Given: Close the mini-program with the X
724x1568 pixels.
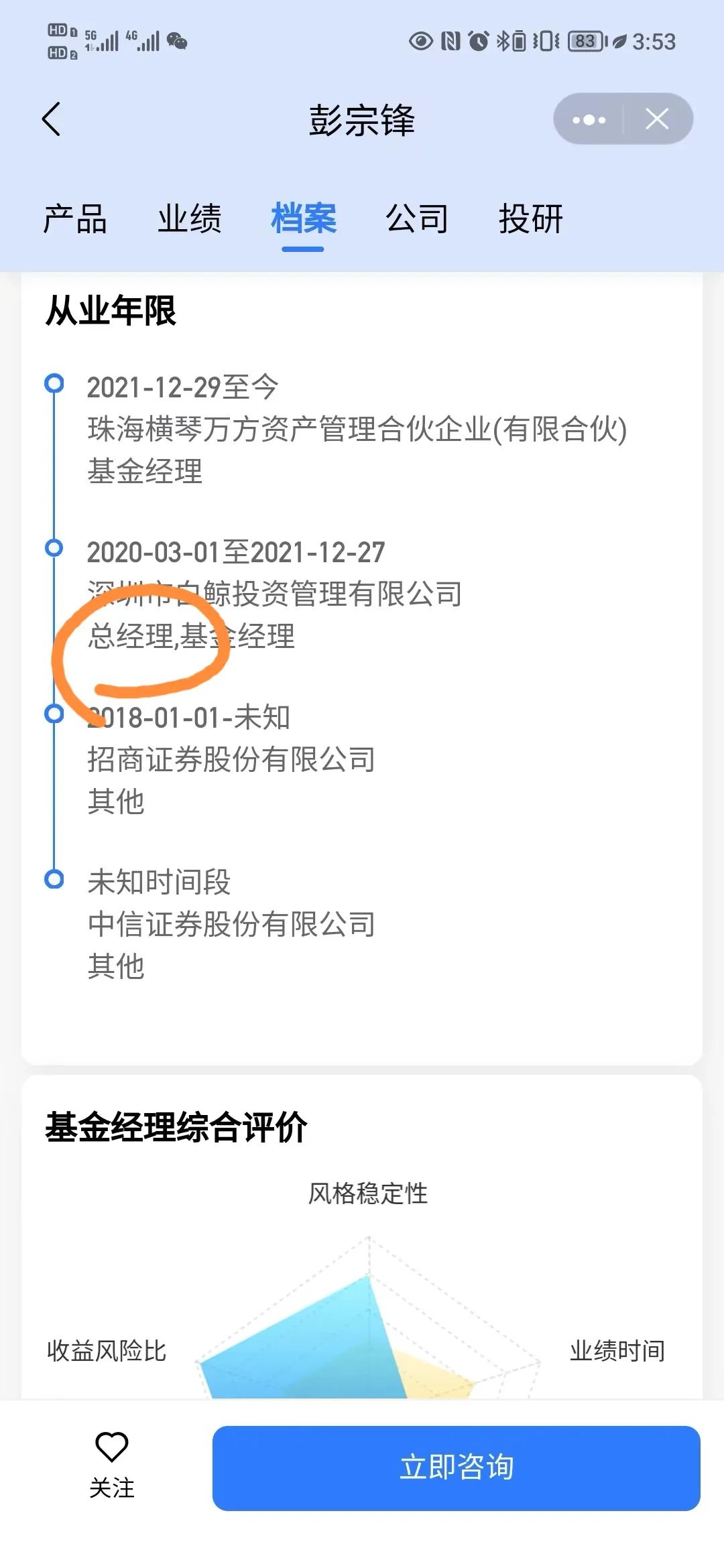Looking at the screenshot, I should (x=657, y=119).
